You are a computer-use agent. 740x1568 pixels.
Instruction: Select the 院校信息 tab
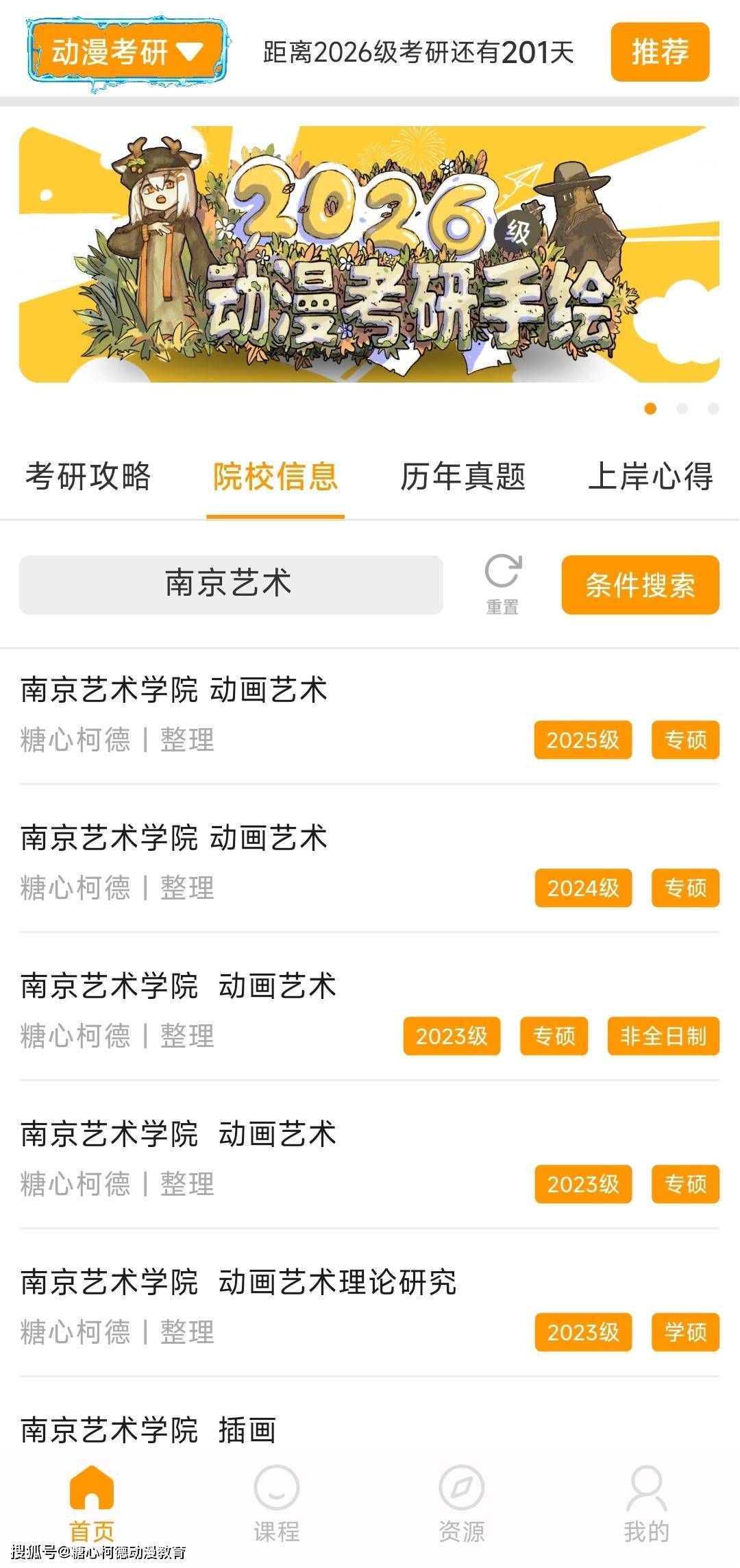click(275, 477)
